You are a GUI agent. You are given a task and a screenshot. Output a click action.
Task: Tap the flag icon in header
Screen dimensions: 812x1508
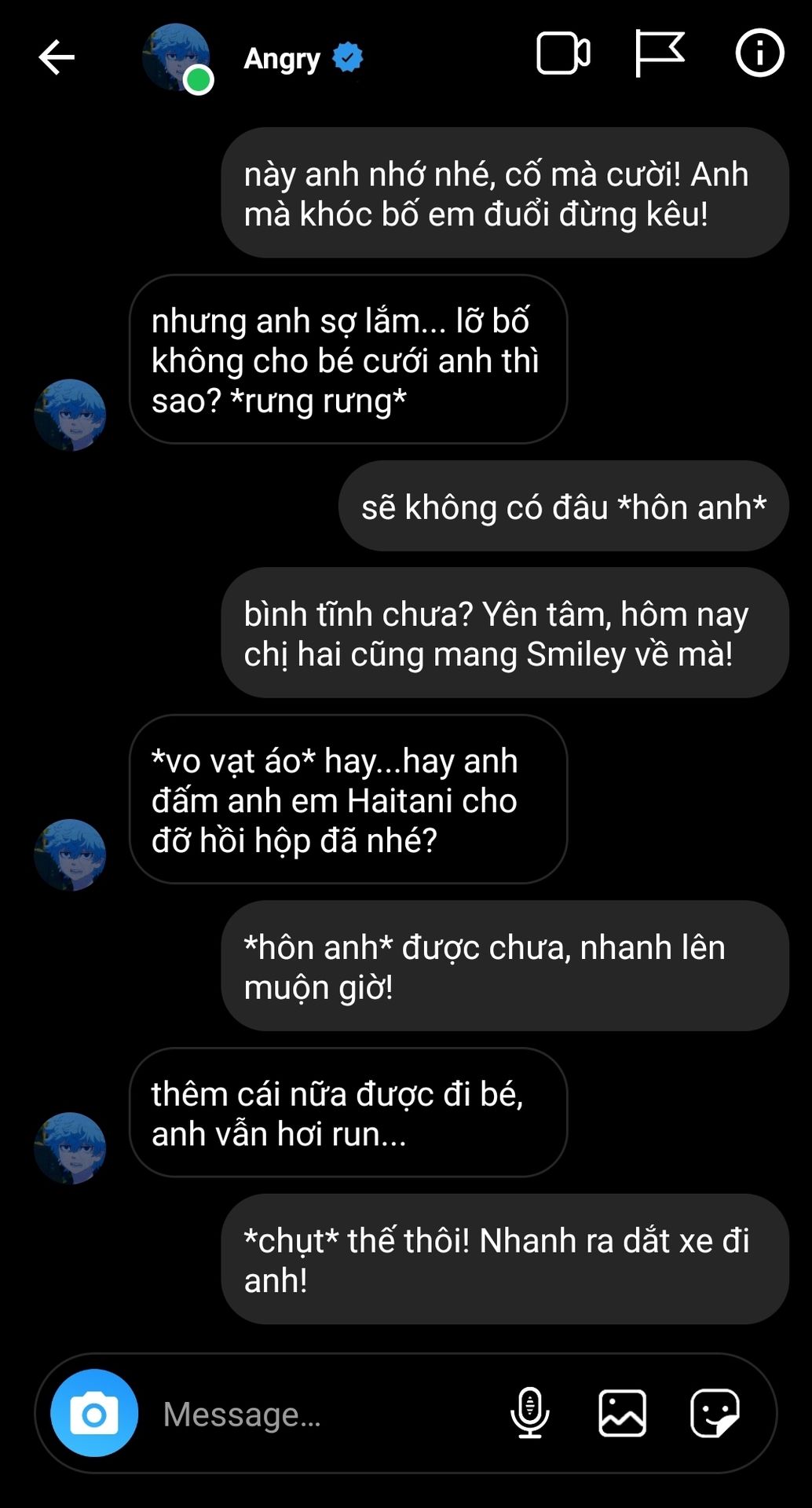659,53
